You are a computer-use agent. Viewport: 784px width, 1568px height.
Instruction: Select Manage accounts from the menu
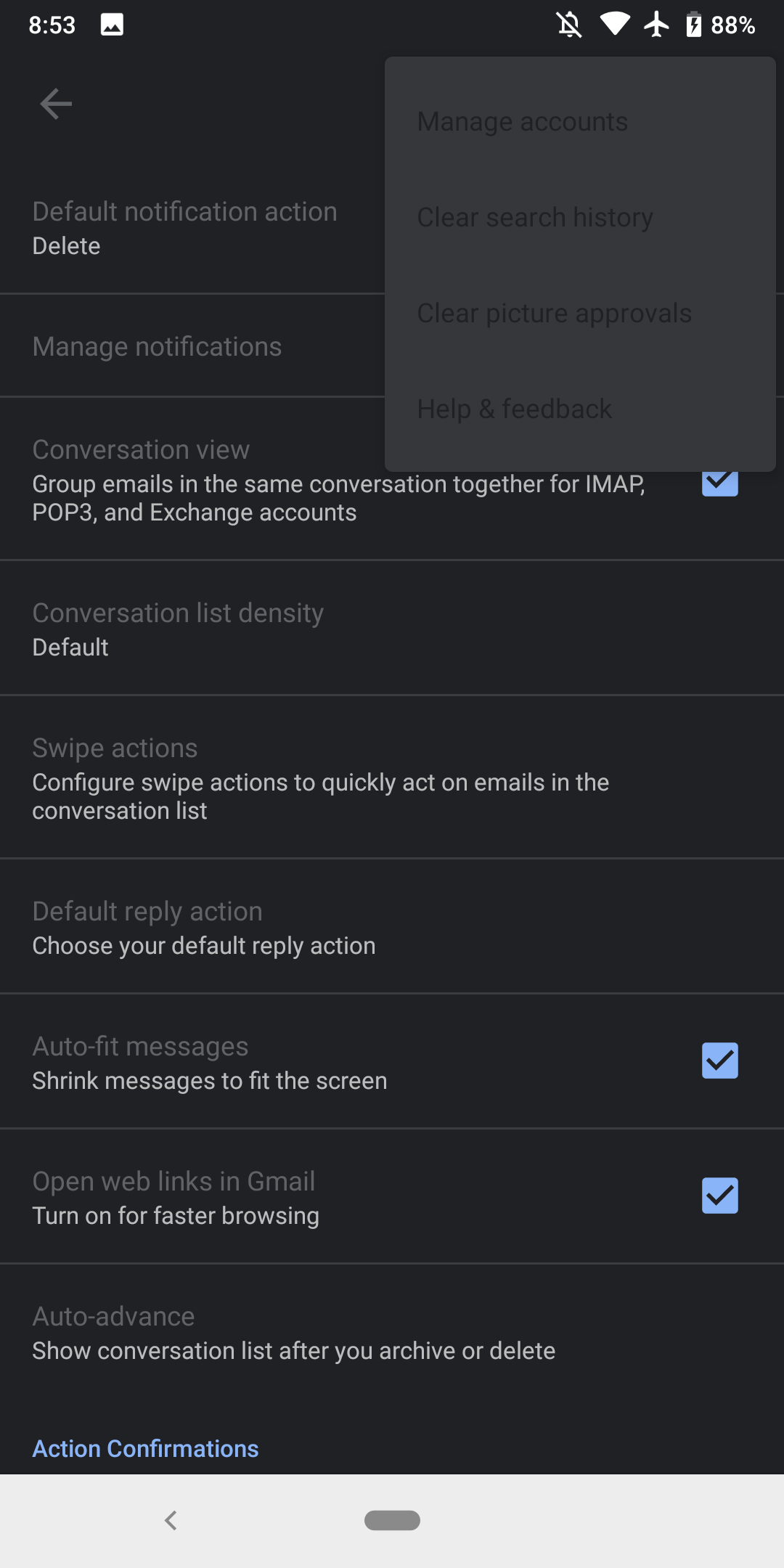point(522,121)
